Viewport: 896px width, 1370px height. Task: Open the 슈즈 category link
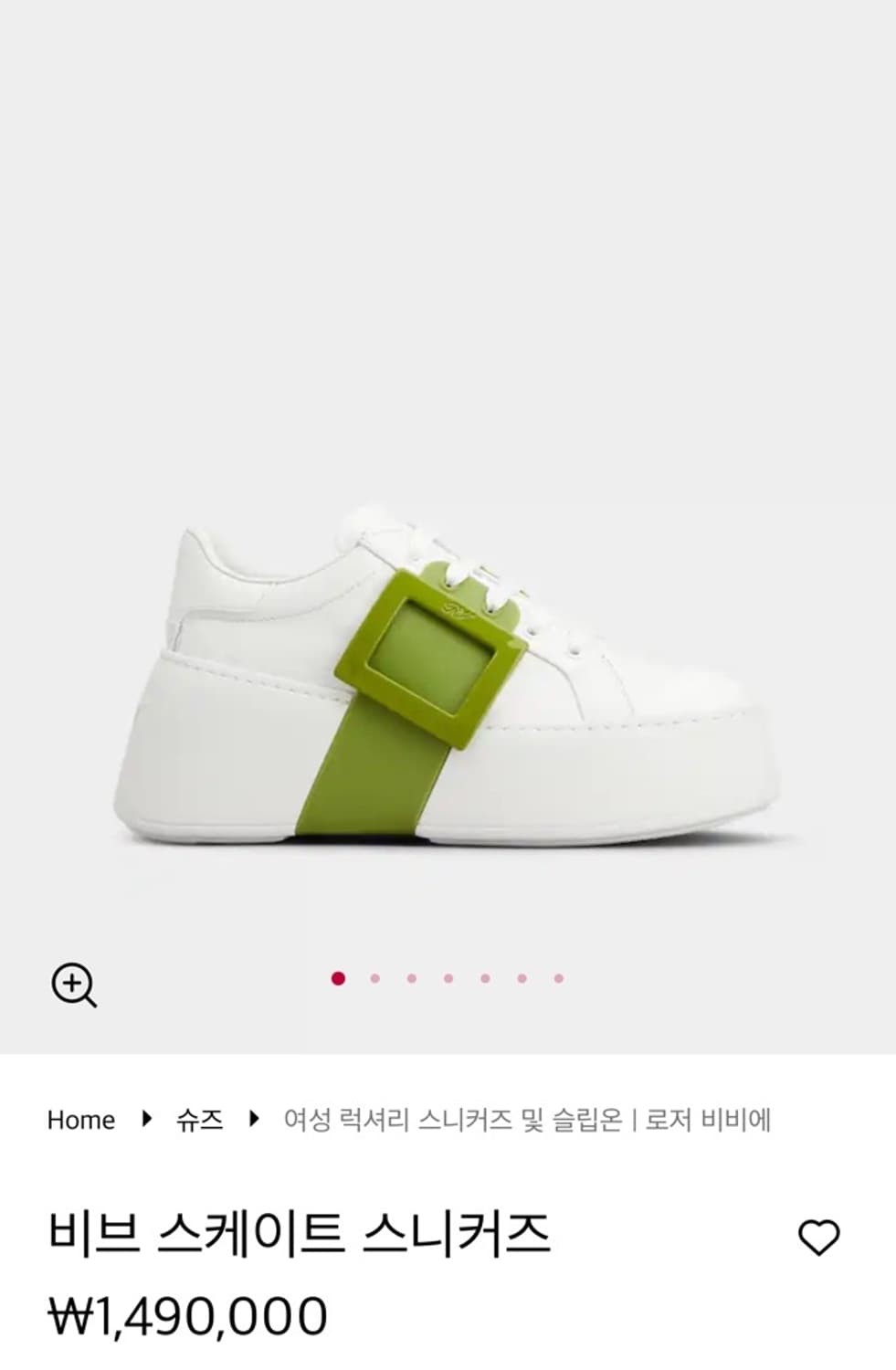(x=200, y=1120)
